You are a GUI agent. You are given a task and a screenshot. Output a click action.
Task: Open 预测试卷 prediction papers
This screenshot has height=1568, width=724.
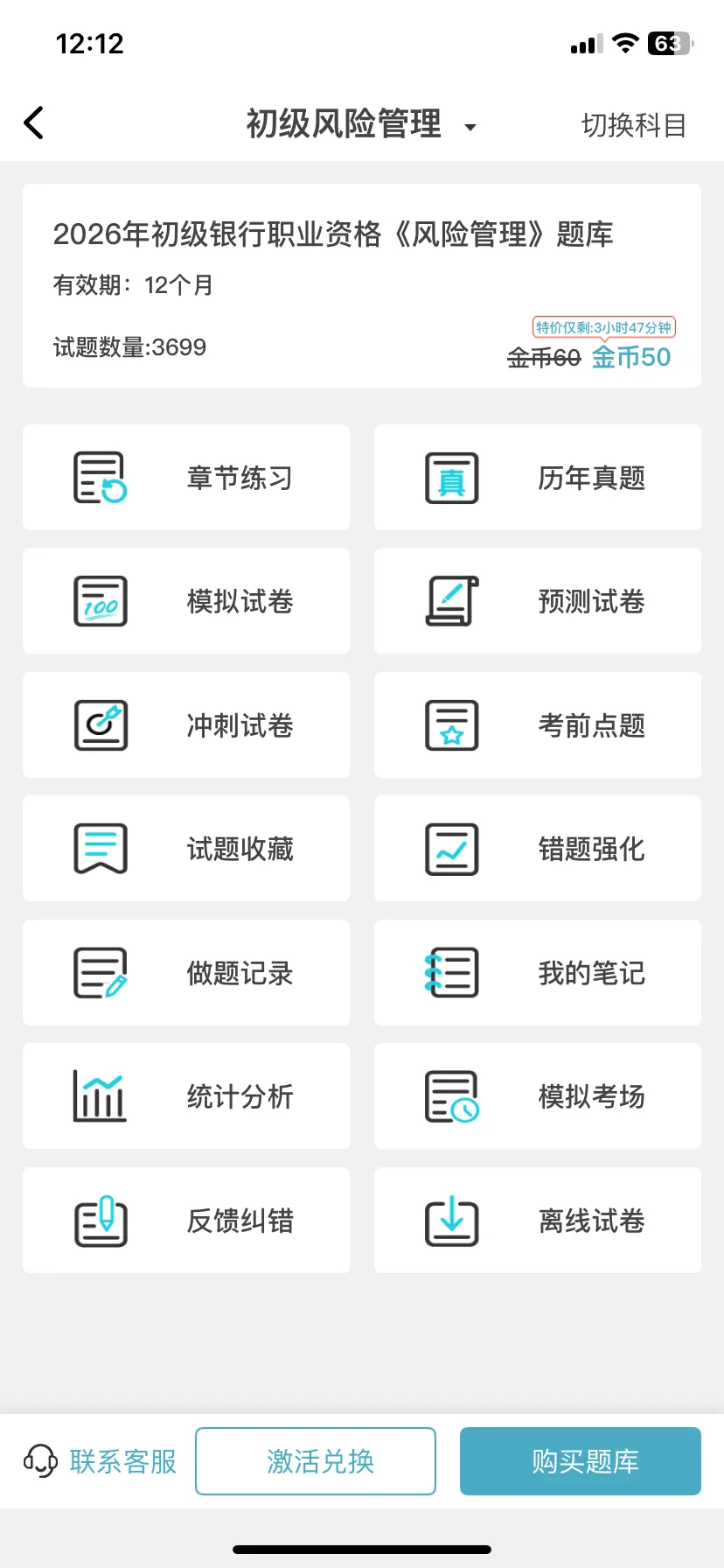pyautogui.click(x=538, y=601)
